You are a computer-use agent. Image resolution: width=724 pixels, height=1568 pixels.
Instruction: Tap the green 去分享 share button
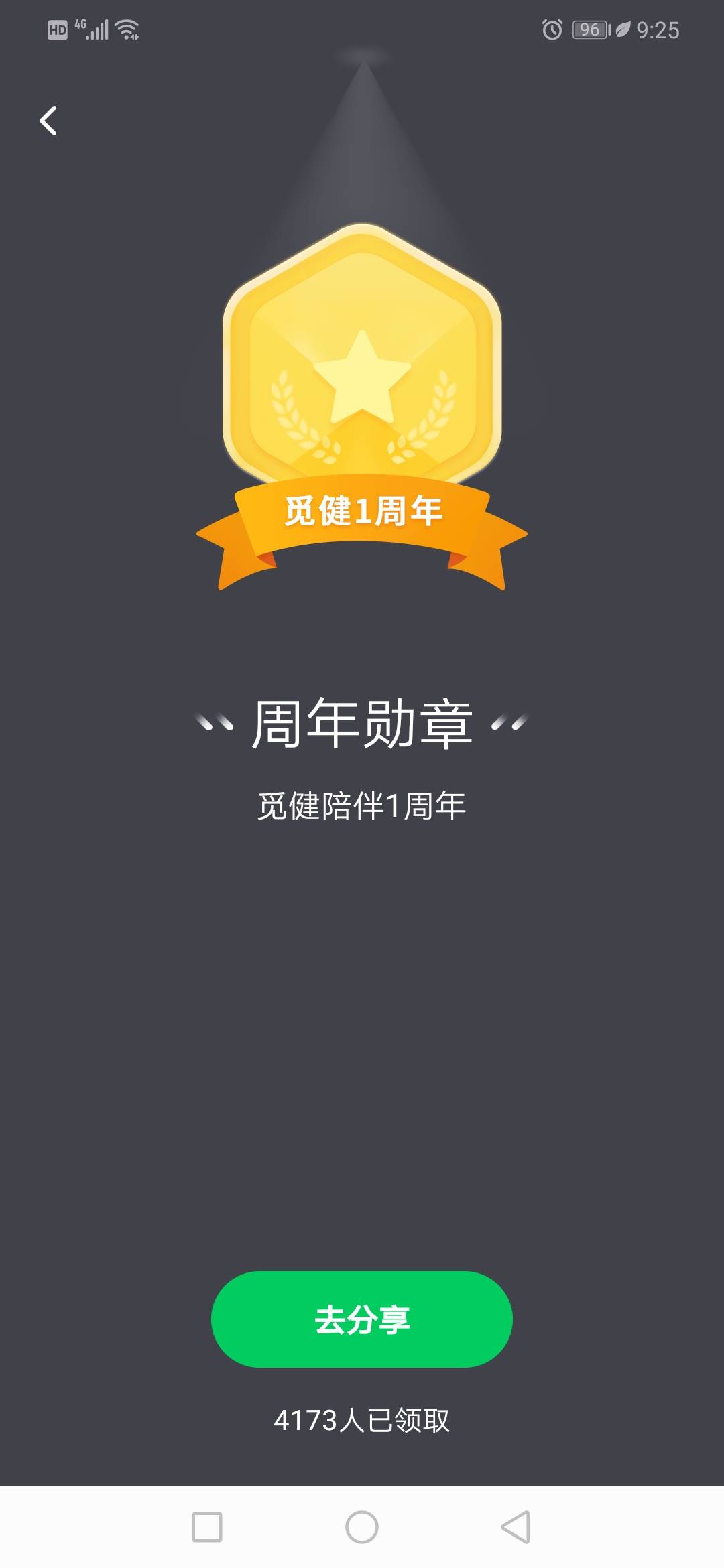362,1319
